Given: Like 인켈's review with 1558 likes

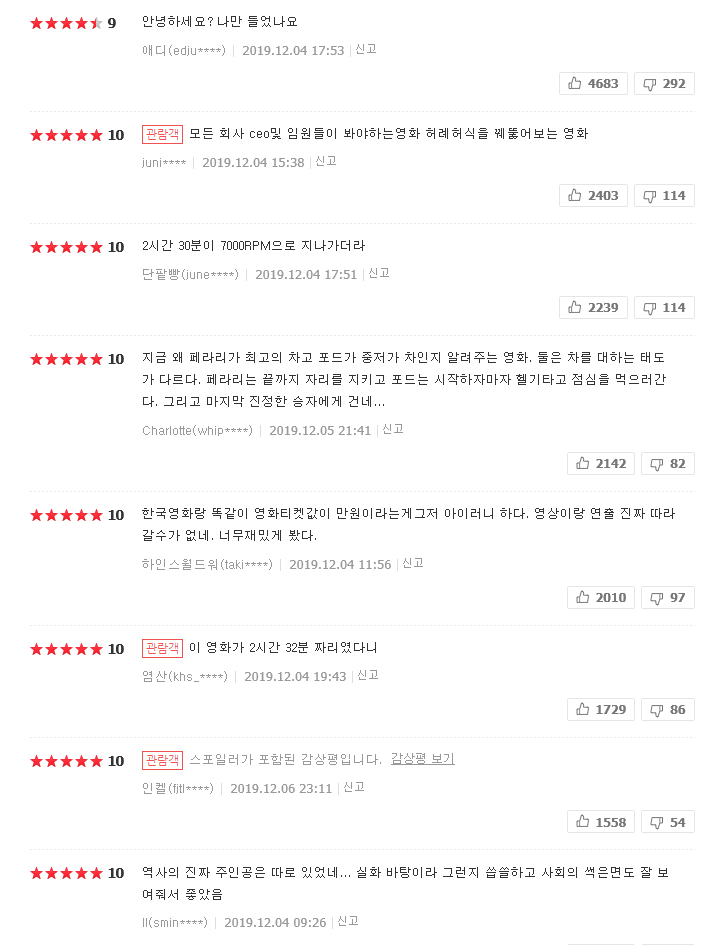Looking at the screenshot, I should (597, 822).
